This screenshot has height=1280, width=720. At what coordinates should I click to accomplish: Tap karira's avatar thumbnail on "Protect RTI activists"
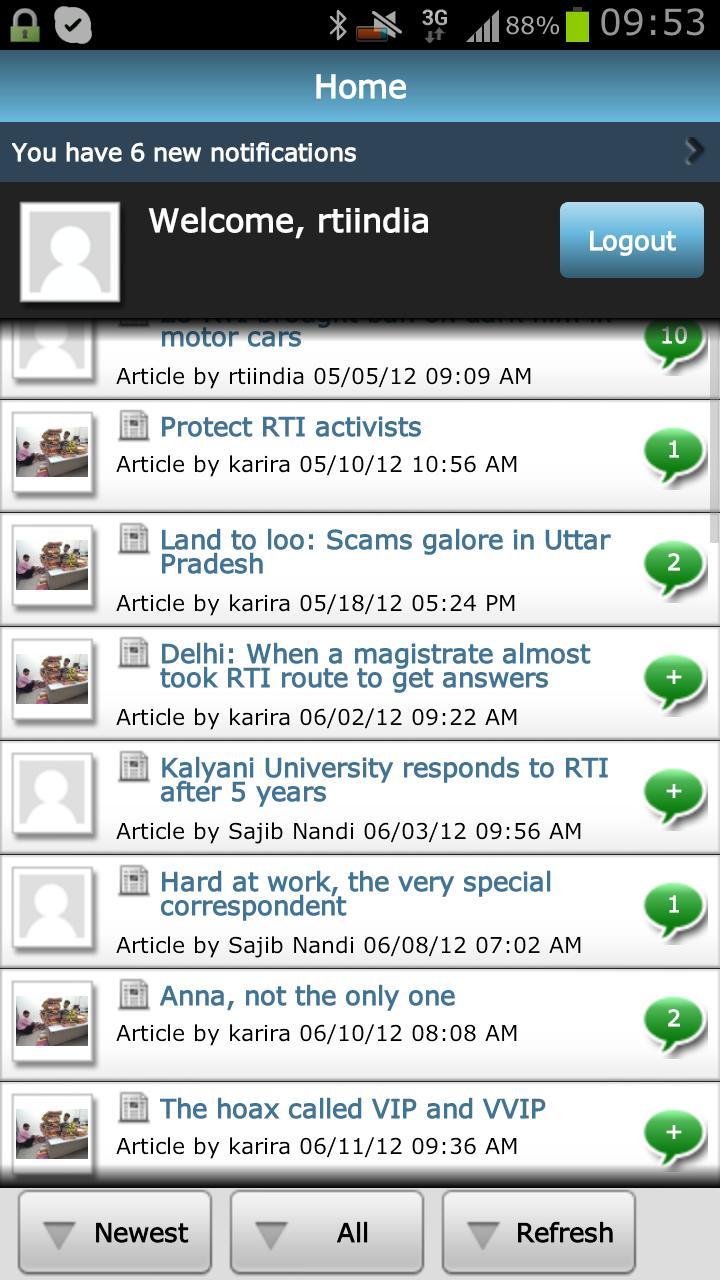point(53,453)
